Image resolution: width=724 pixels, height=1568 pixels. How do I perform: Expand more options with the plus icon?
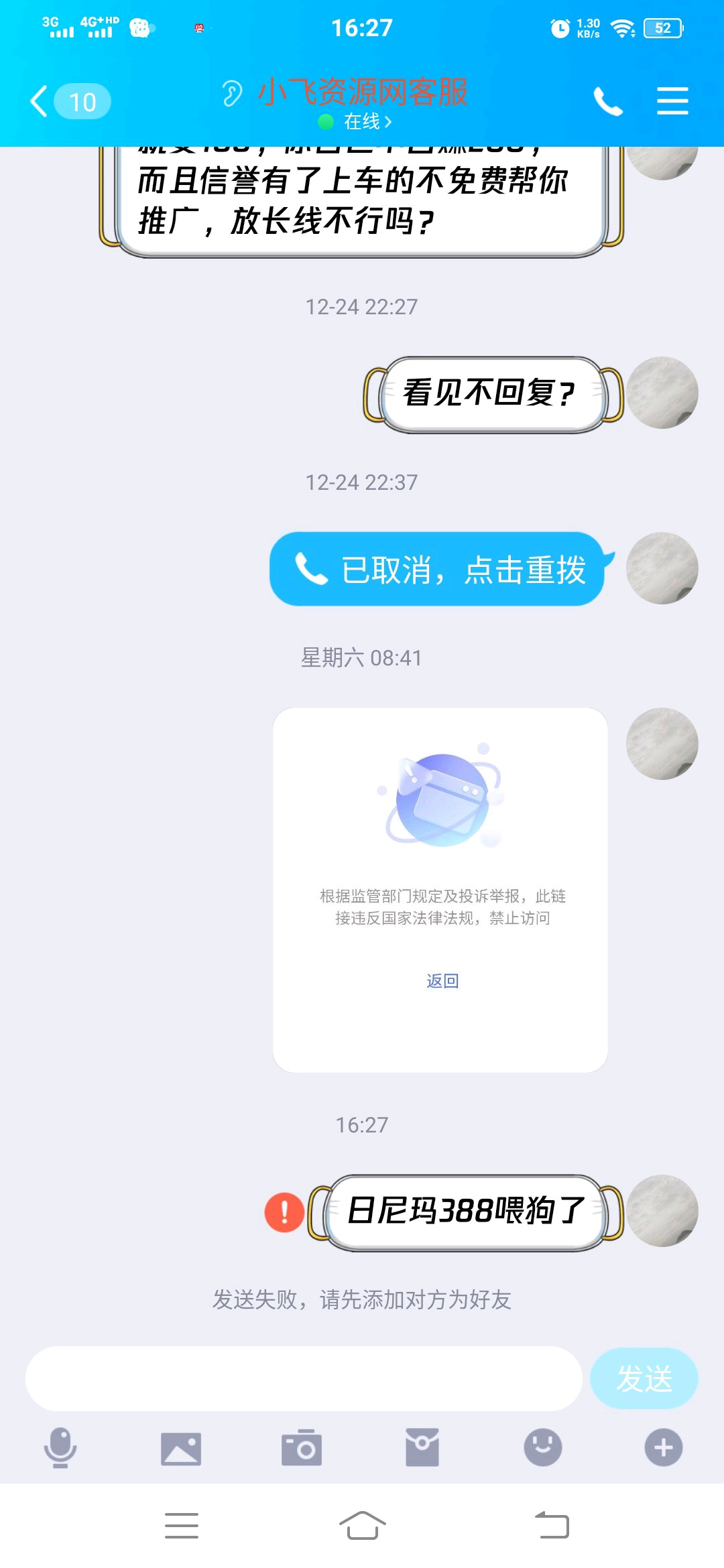[664, 1447]
